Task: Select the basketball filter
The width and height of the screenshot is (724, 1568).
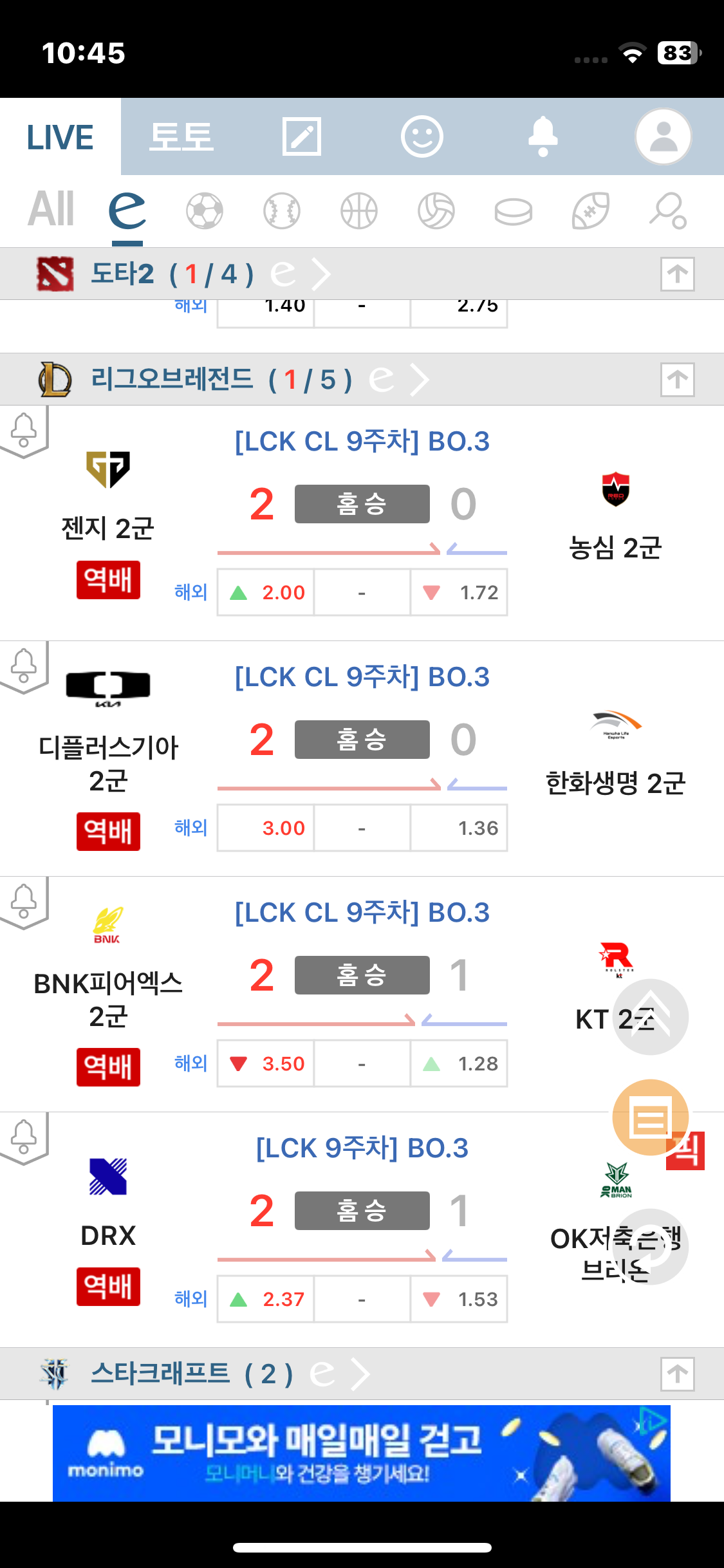Action: point(359,211)
